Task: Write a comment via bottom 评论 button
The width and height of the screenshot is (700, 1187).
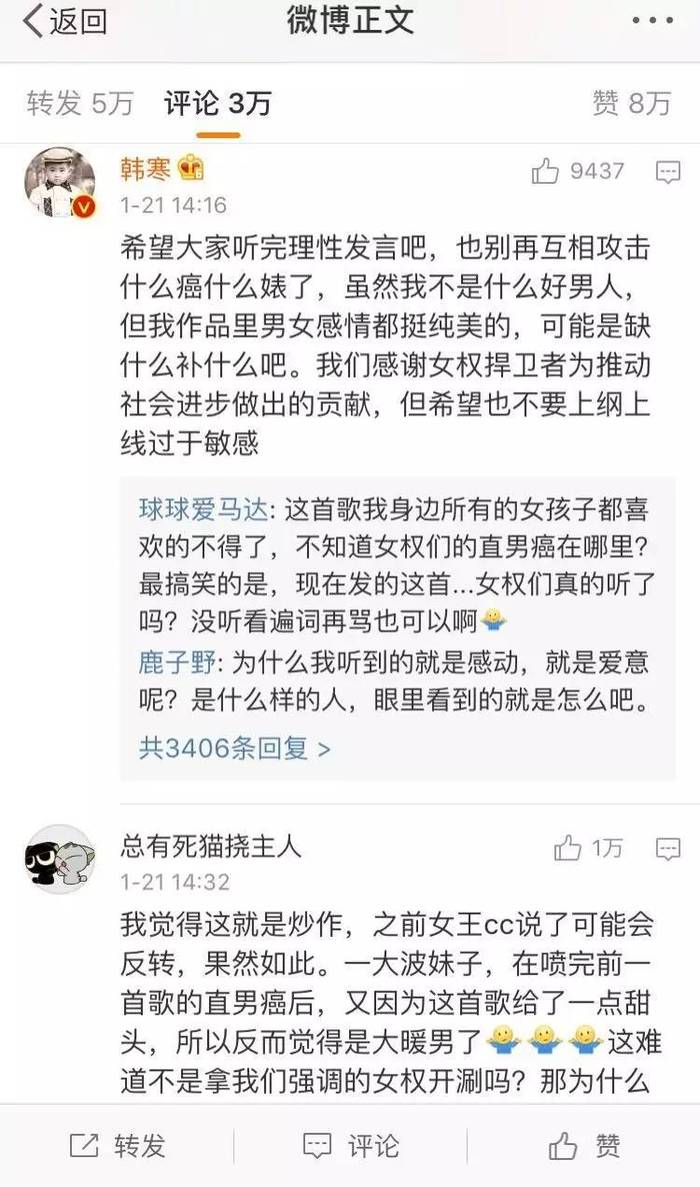Action: click(350, 1145)
